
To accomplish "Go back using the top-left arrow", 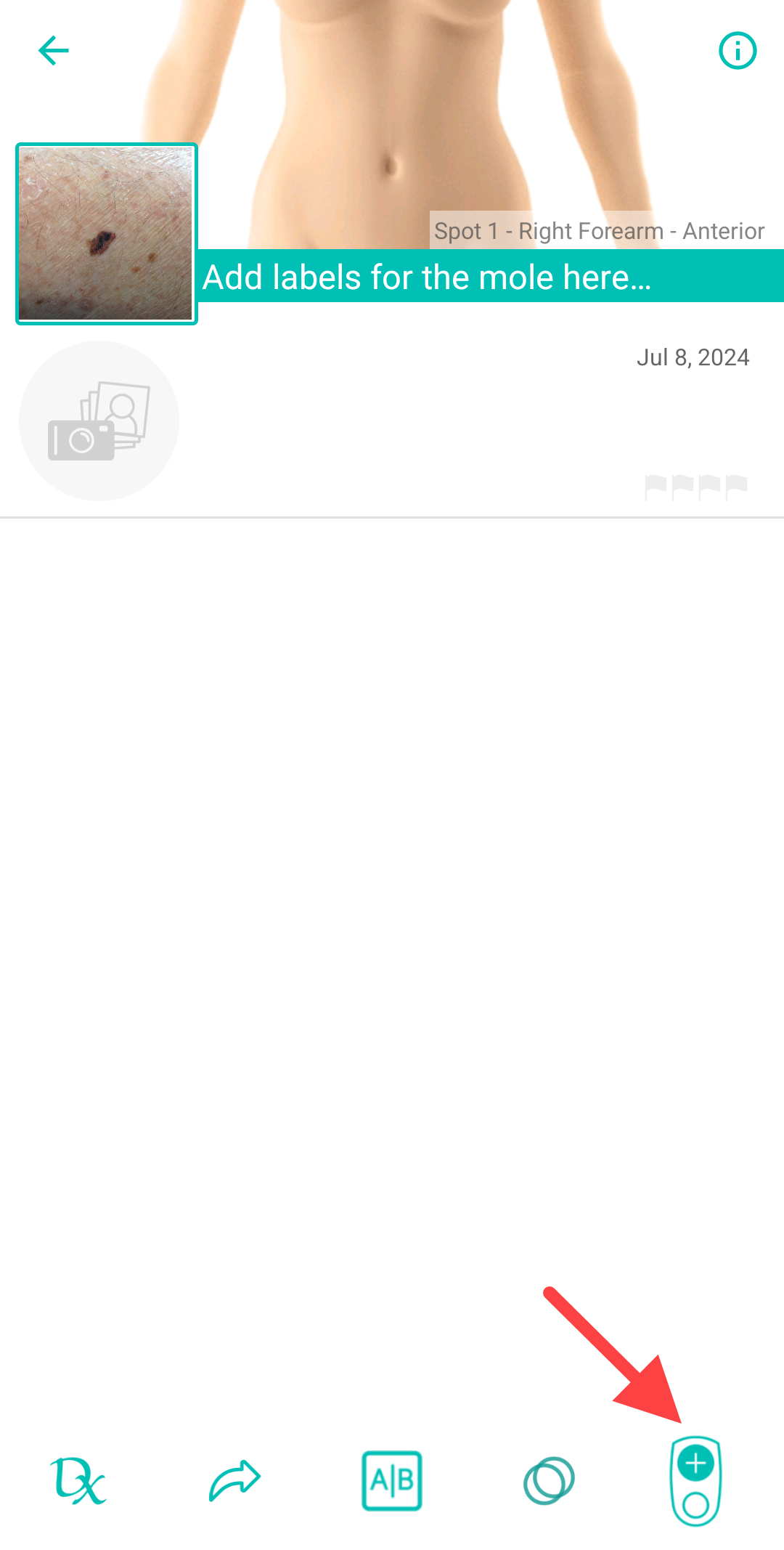I will (x=54, y=51).
